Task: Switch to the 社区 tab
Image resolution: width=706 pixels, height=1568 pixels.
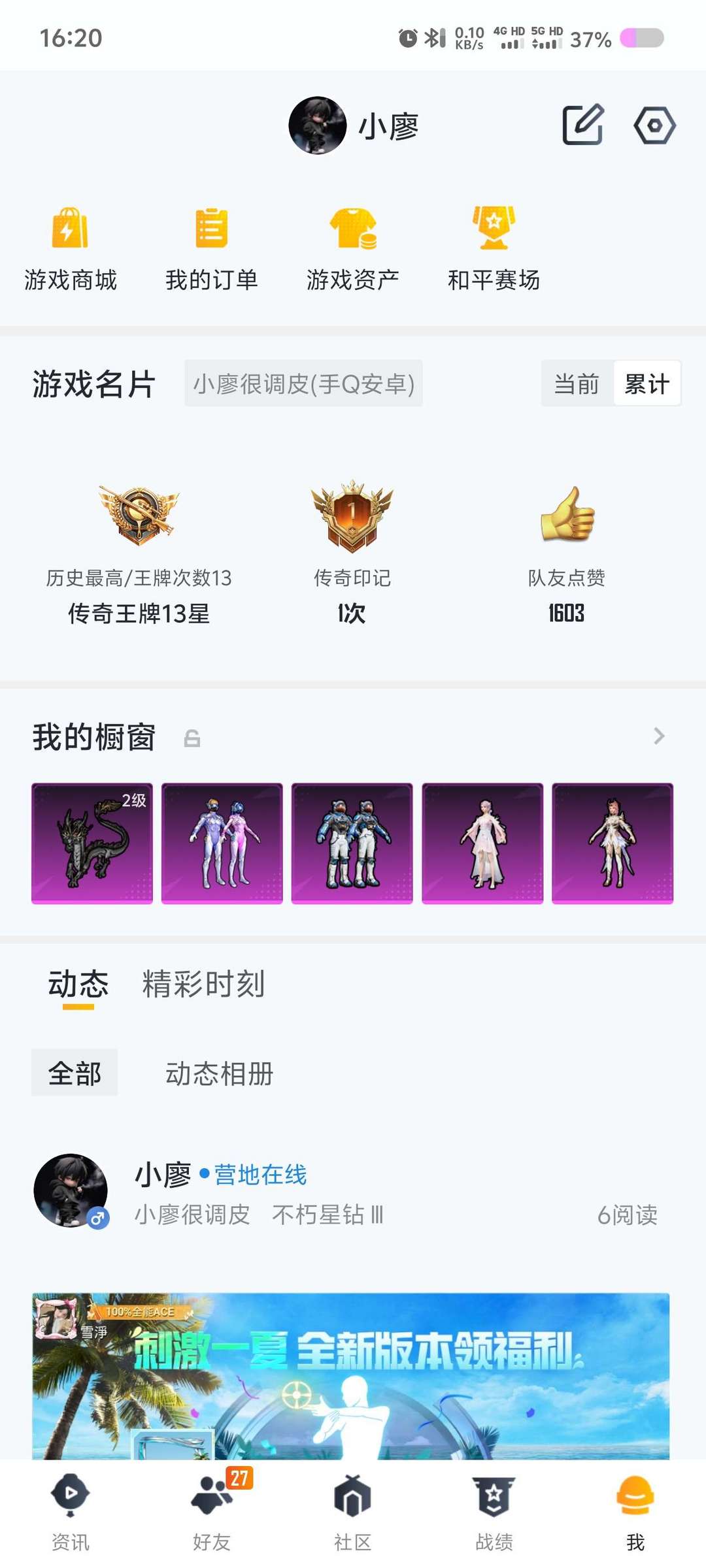Action: click(x=353, y=1512)
